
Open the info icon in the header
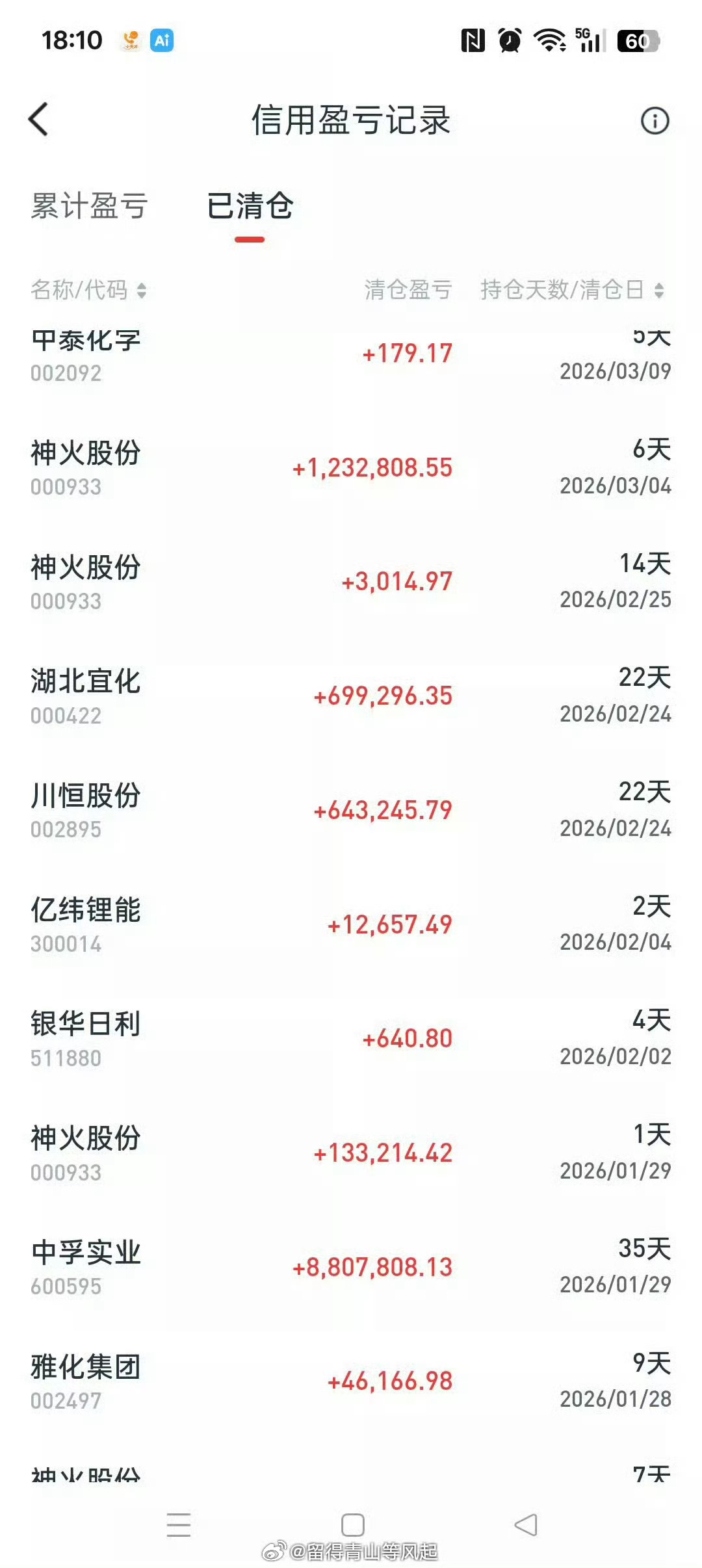(655, 120)
